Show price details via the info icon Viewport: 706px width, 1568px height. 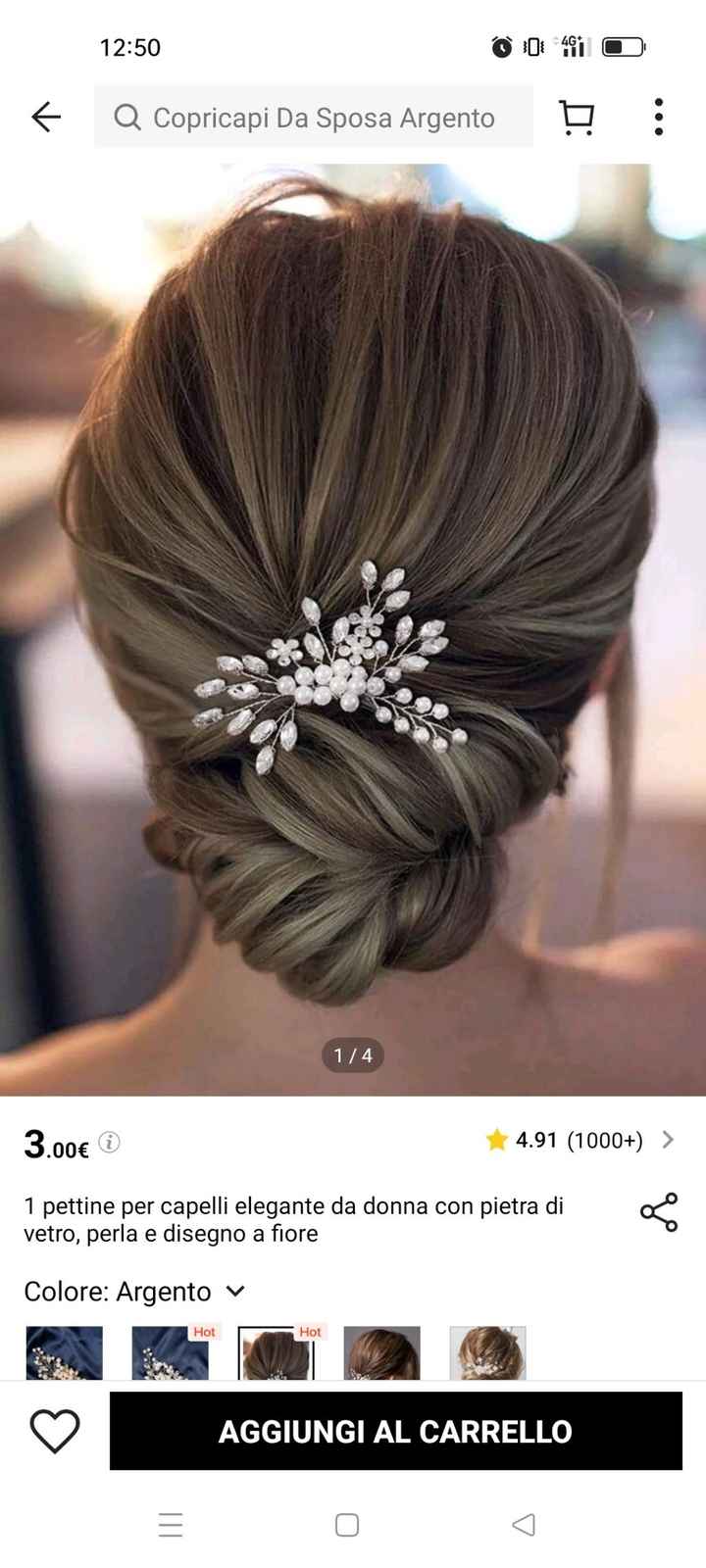point(110,1143)
